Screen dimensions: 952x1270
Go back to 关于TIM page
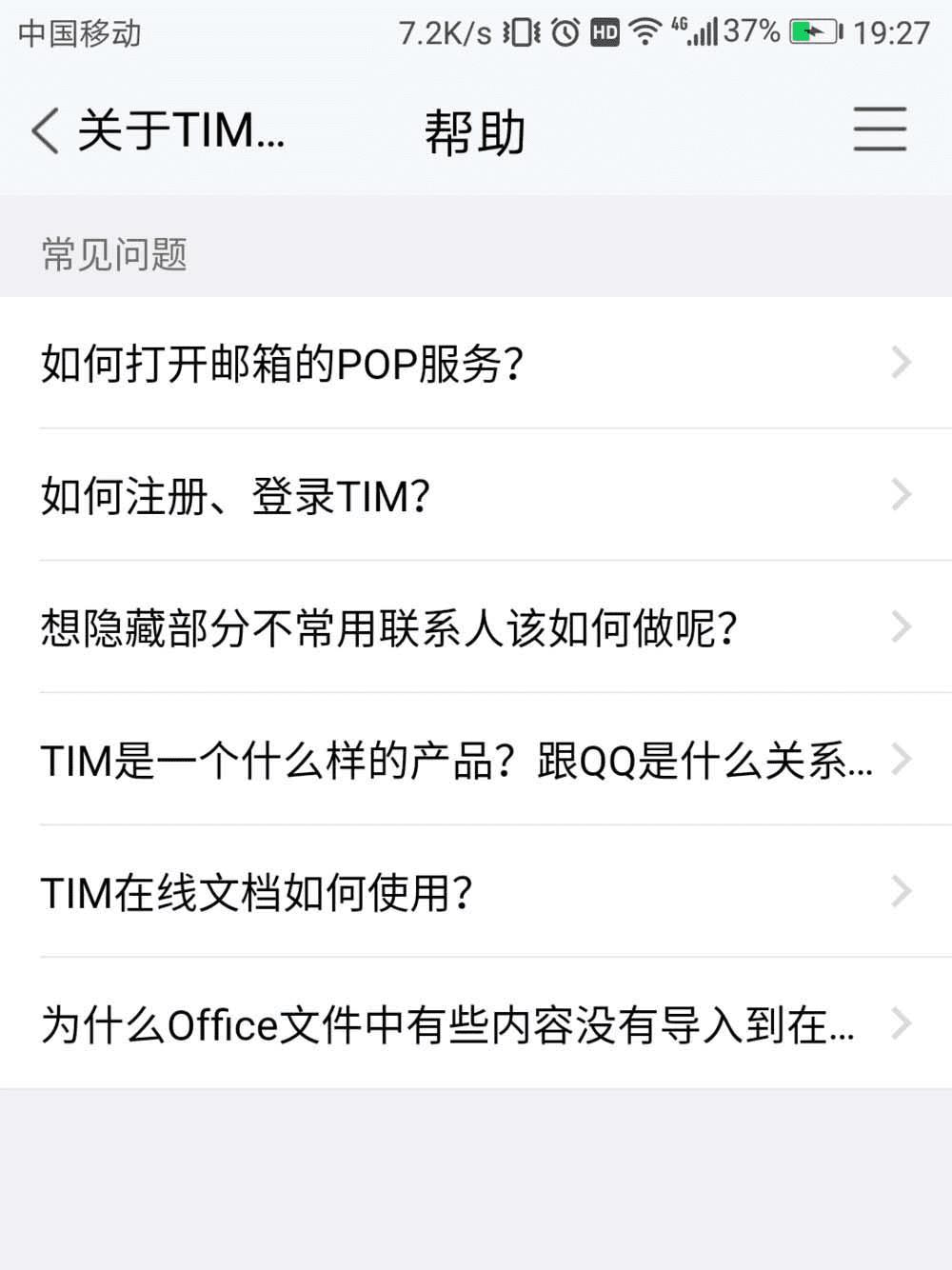click(157, 130)
